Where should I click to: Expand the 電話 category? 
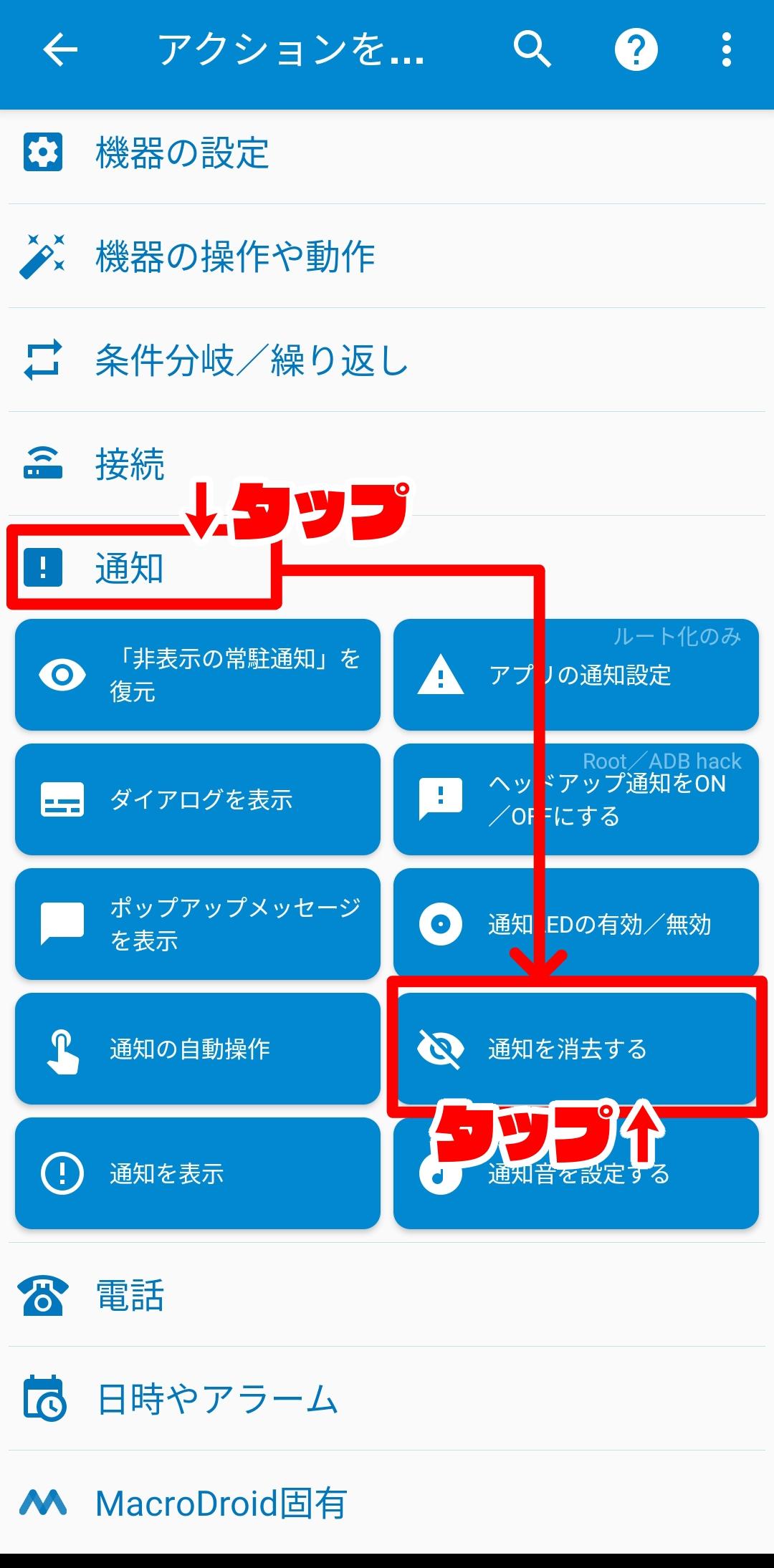(387, 1295)
